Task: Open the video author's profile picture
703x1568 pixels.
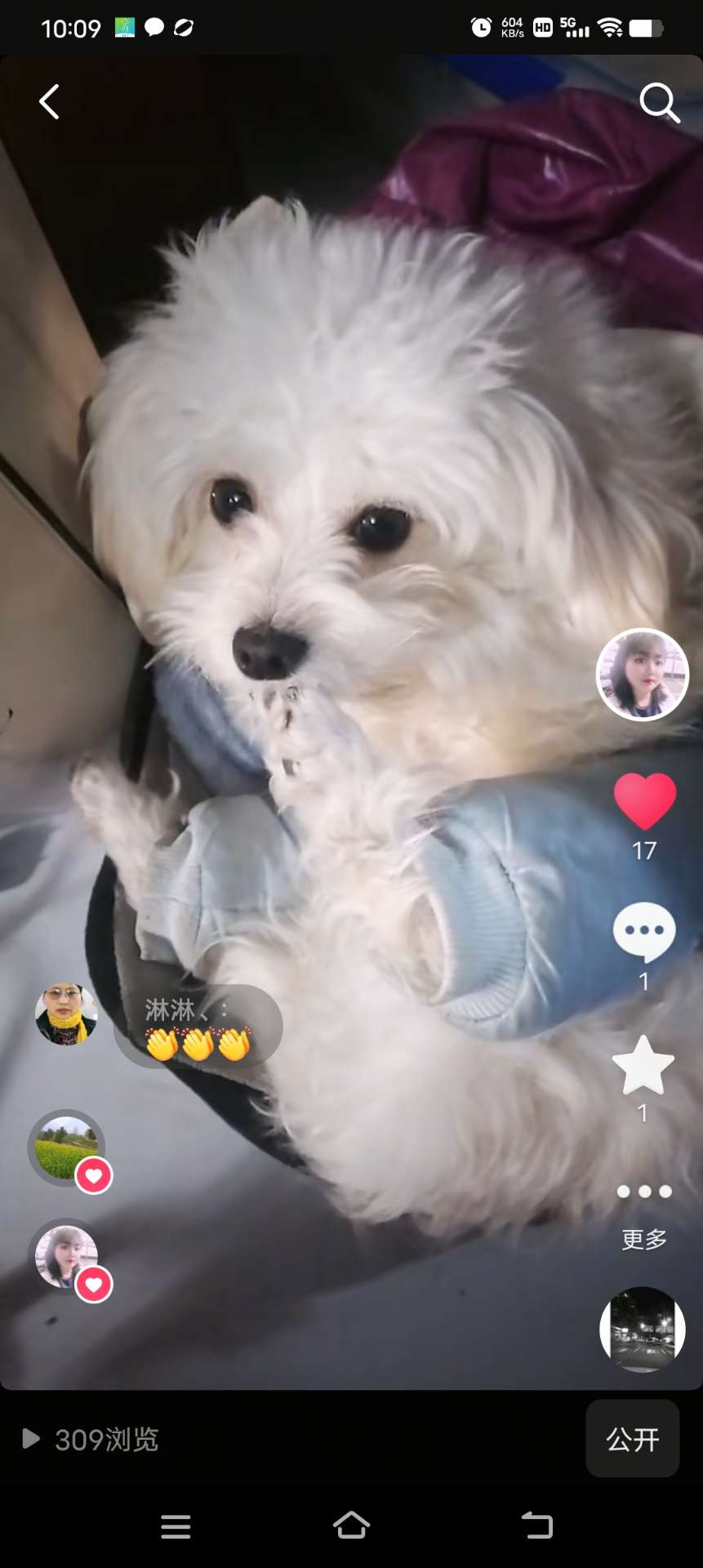Action: point(643,675)
